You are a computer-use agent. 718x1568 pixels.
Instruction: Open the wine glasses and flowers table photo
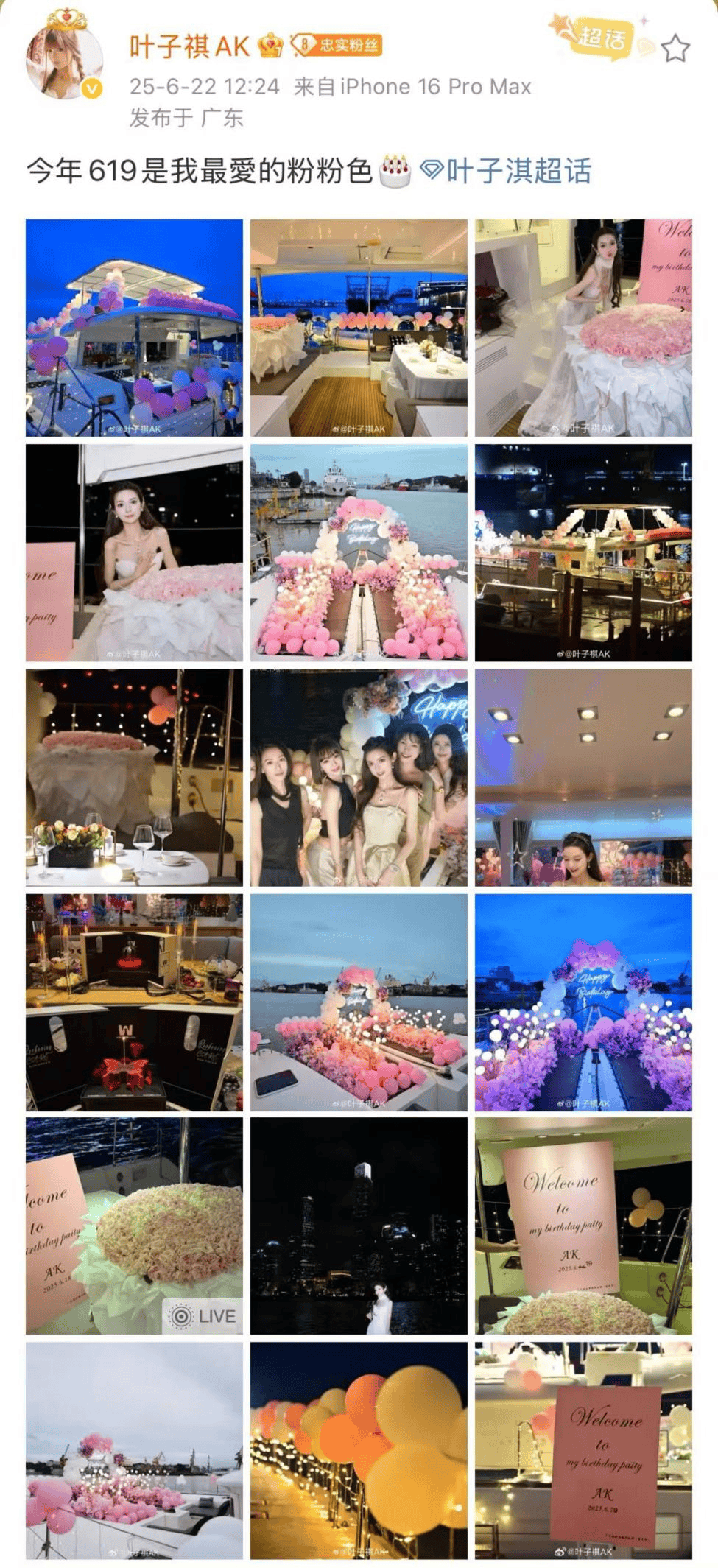(x=134, y=778)
